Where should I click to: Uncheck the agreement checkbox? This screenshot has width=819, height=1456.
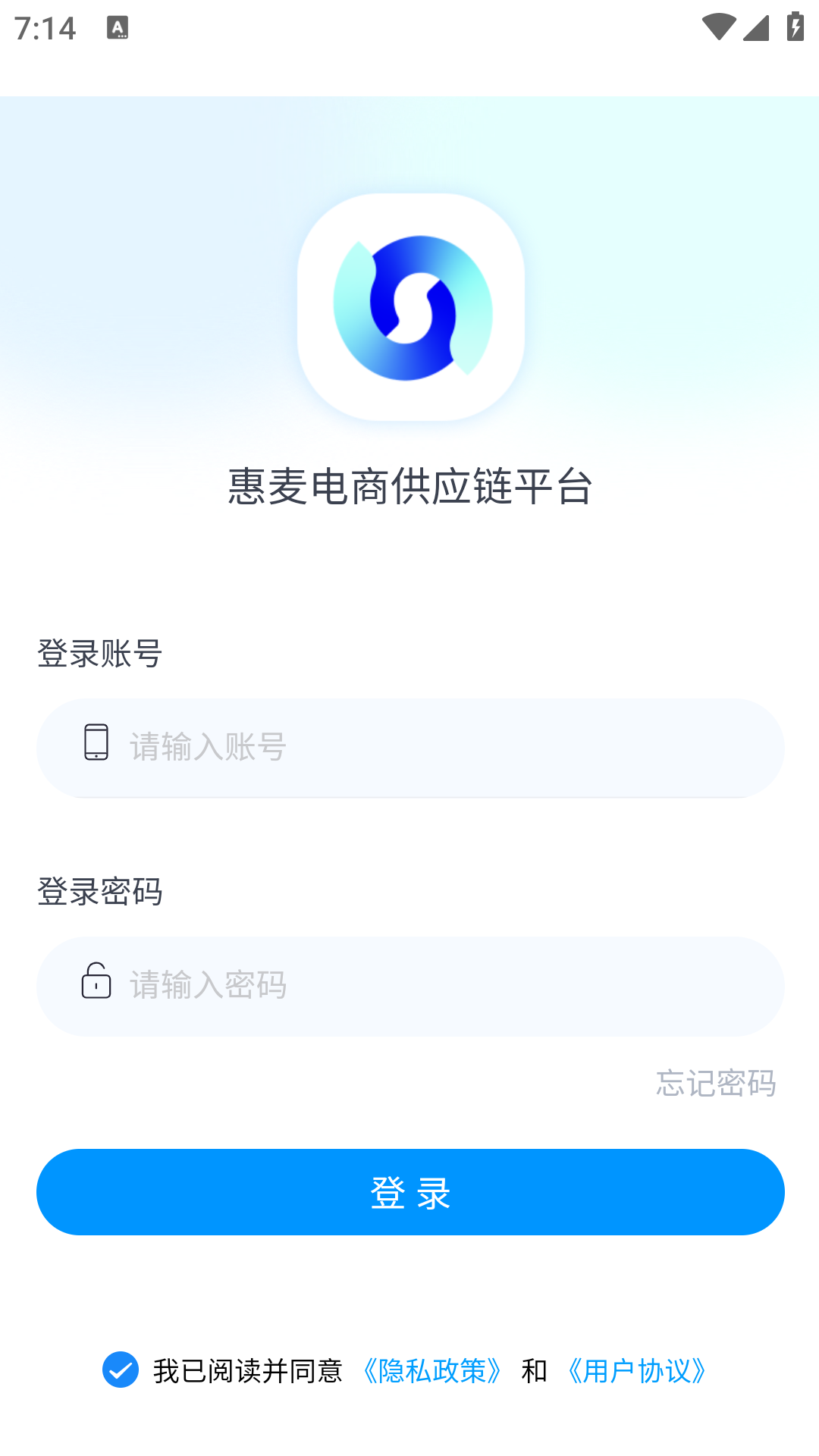click(121, 1370)
